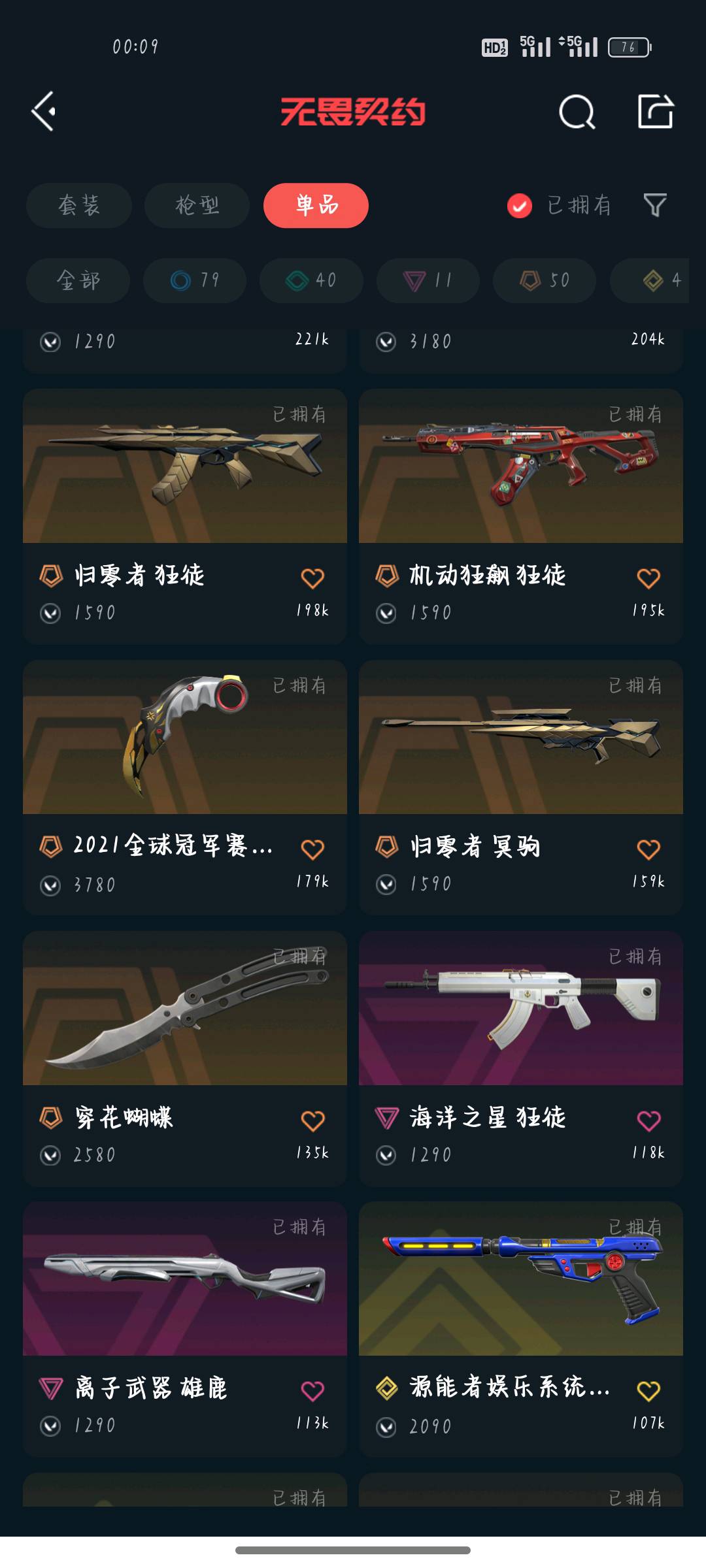The width and height of the screenshot is (706, 1568).
Task: Like the 机动狂飙 狂徒 skin
Action: click(648, 578)
